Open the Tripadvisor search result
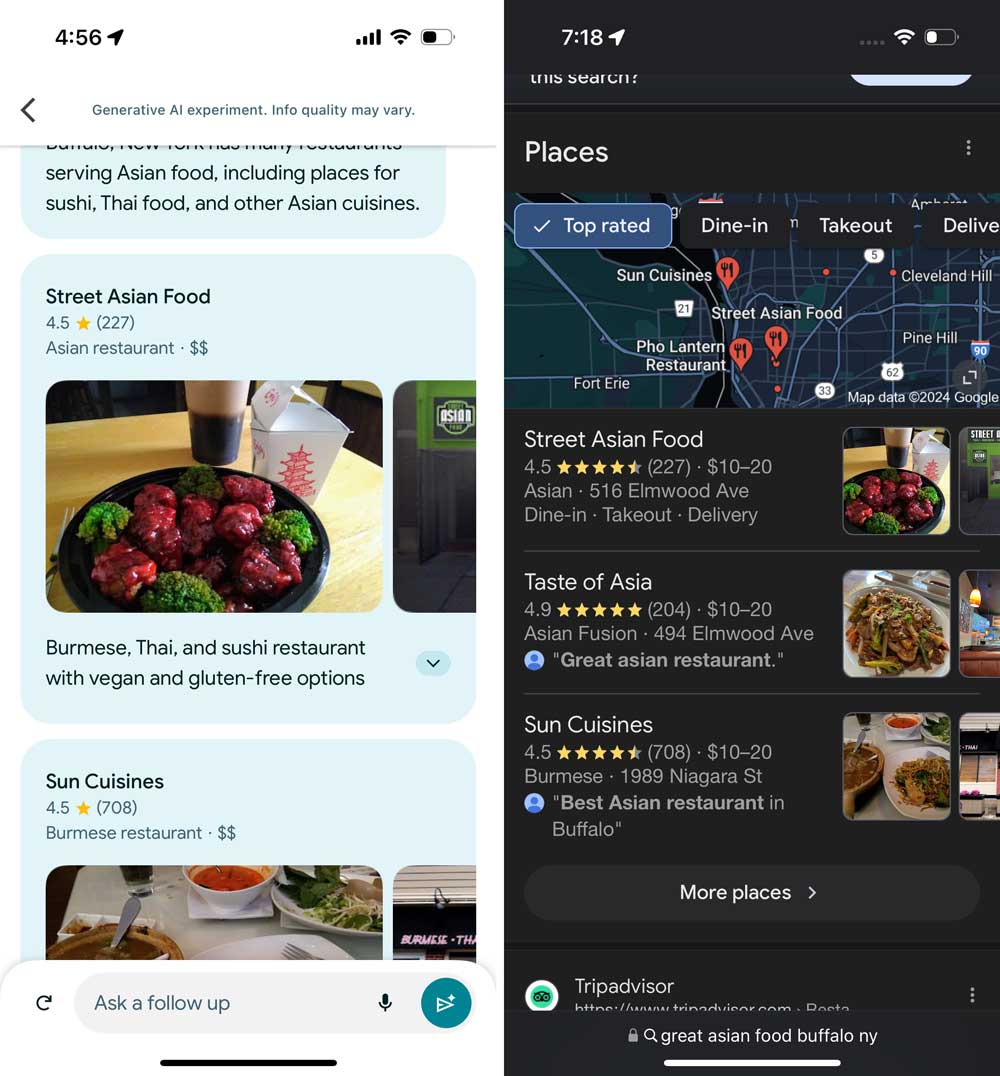 (x=624, y=987)
